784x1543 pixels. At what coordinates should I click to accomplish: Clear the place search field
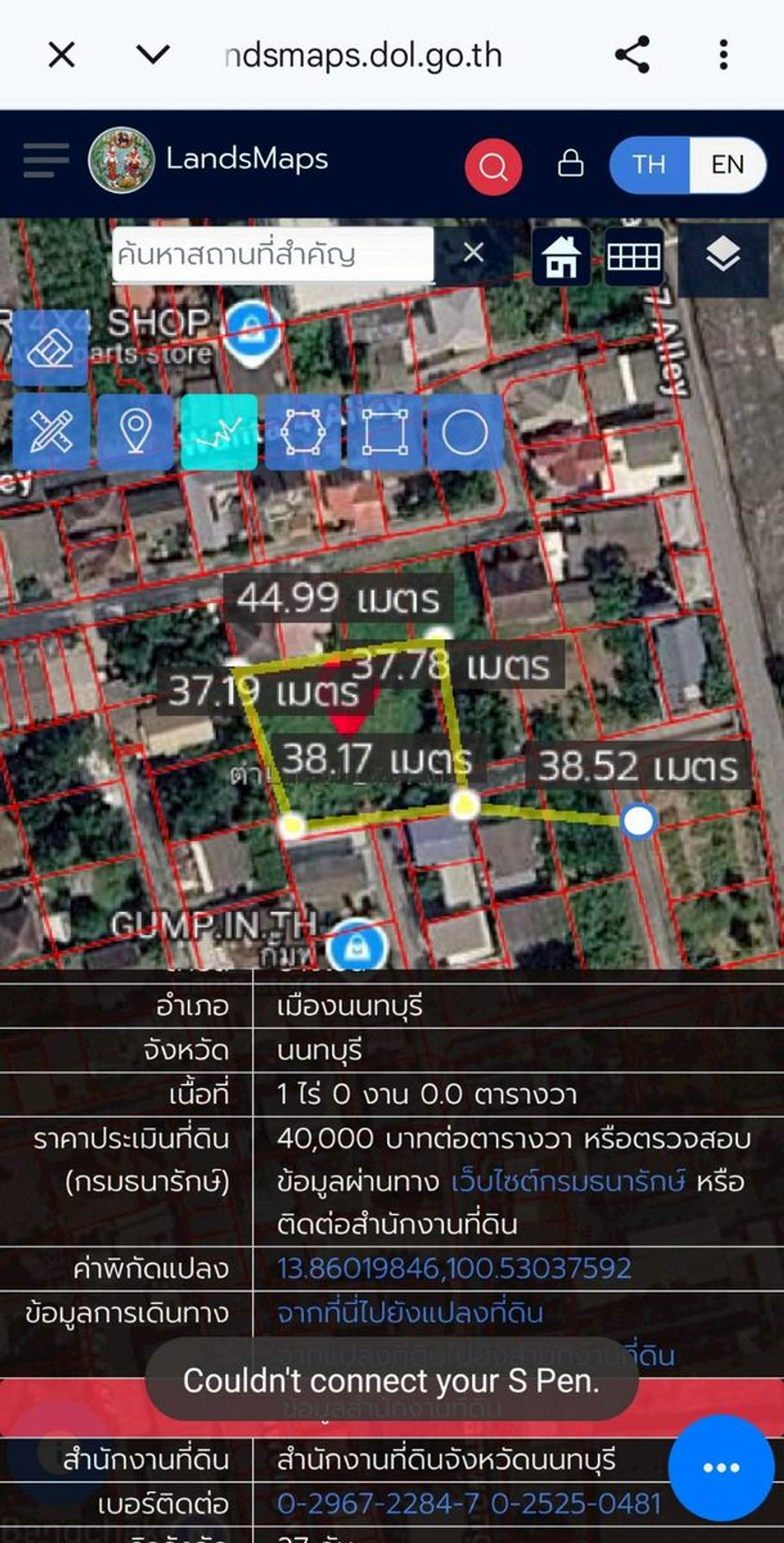[473, 252]
